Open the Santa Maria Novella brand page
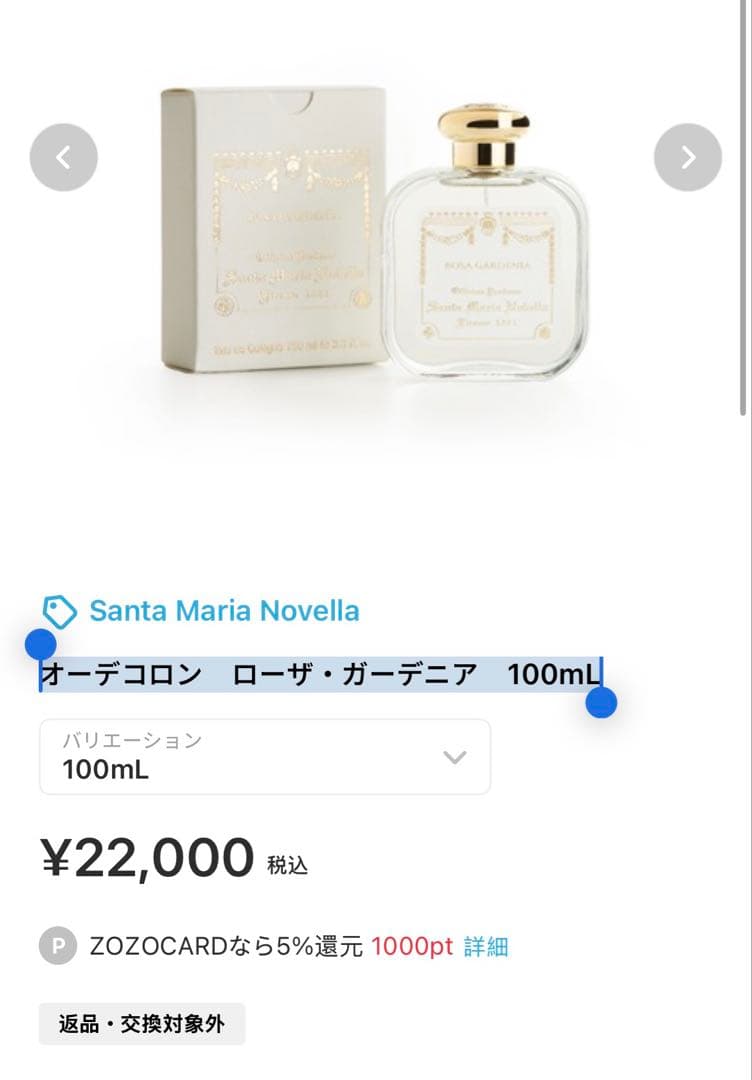Viewport: 752px width, 1080px height. point(225,611)
